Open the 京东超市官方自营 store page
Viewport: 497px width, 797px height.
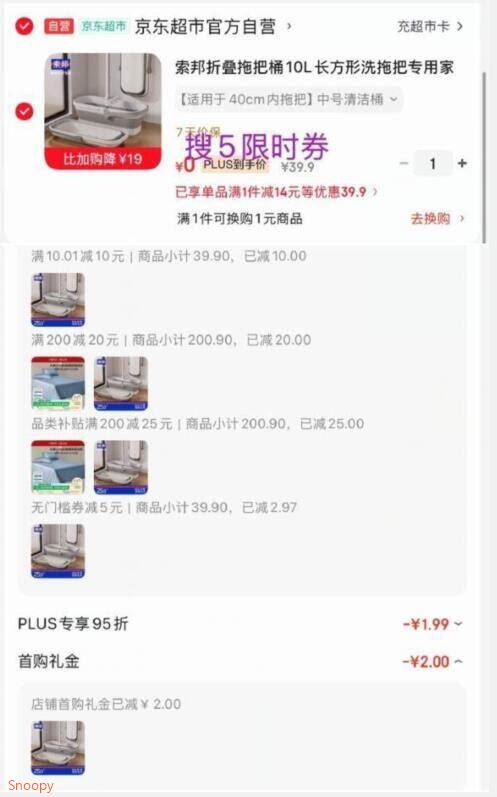click(212, 26)
